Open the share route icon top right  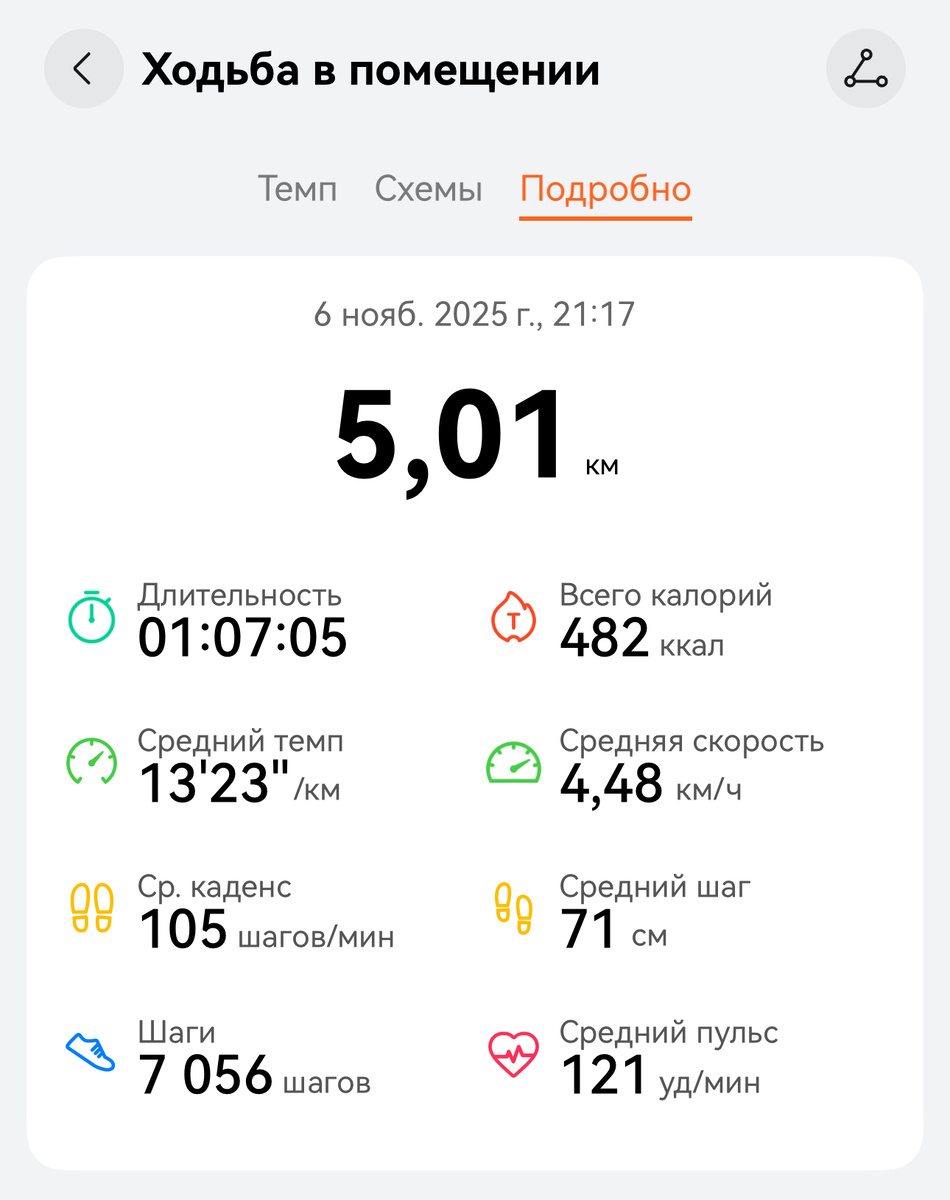866,68
